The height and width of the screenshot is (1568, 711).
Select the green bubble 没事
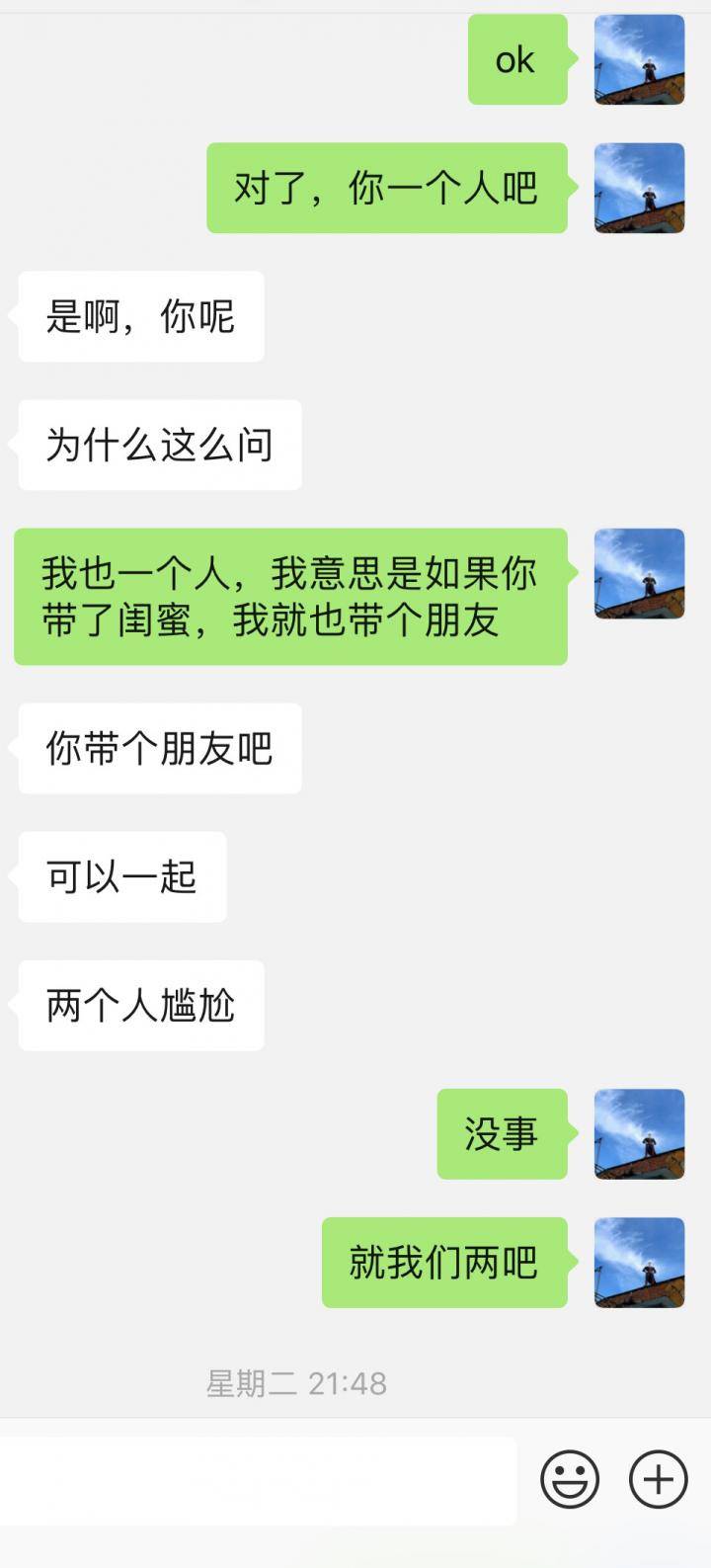[x=502, y=1135]
